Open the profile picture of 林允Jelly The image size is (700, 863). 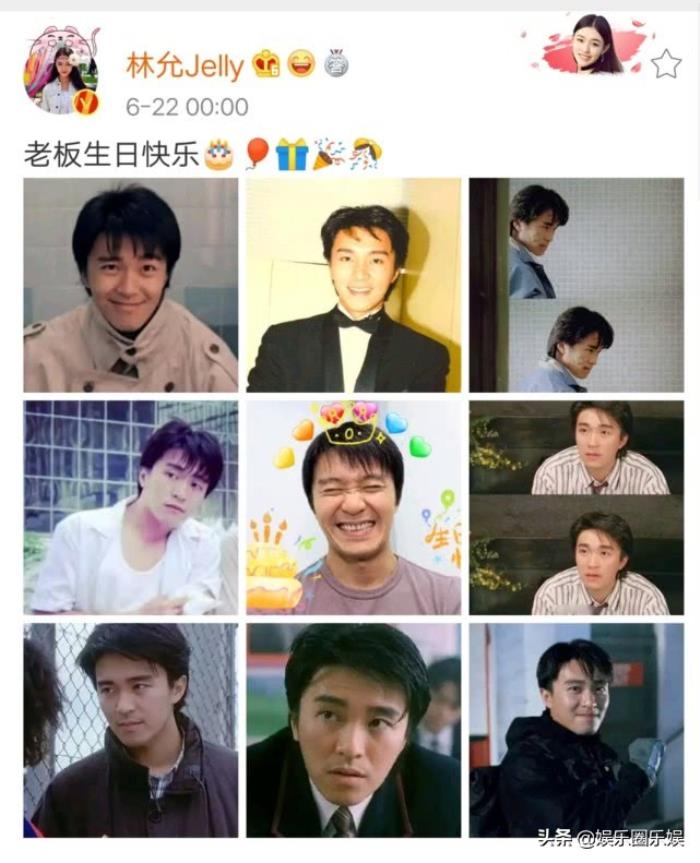[61, 71]
